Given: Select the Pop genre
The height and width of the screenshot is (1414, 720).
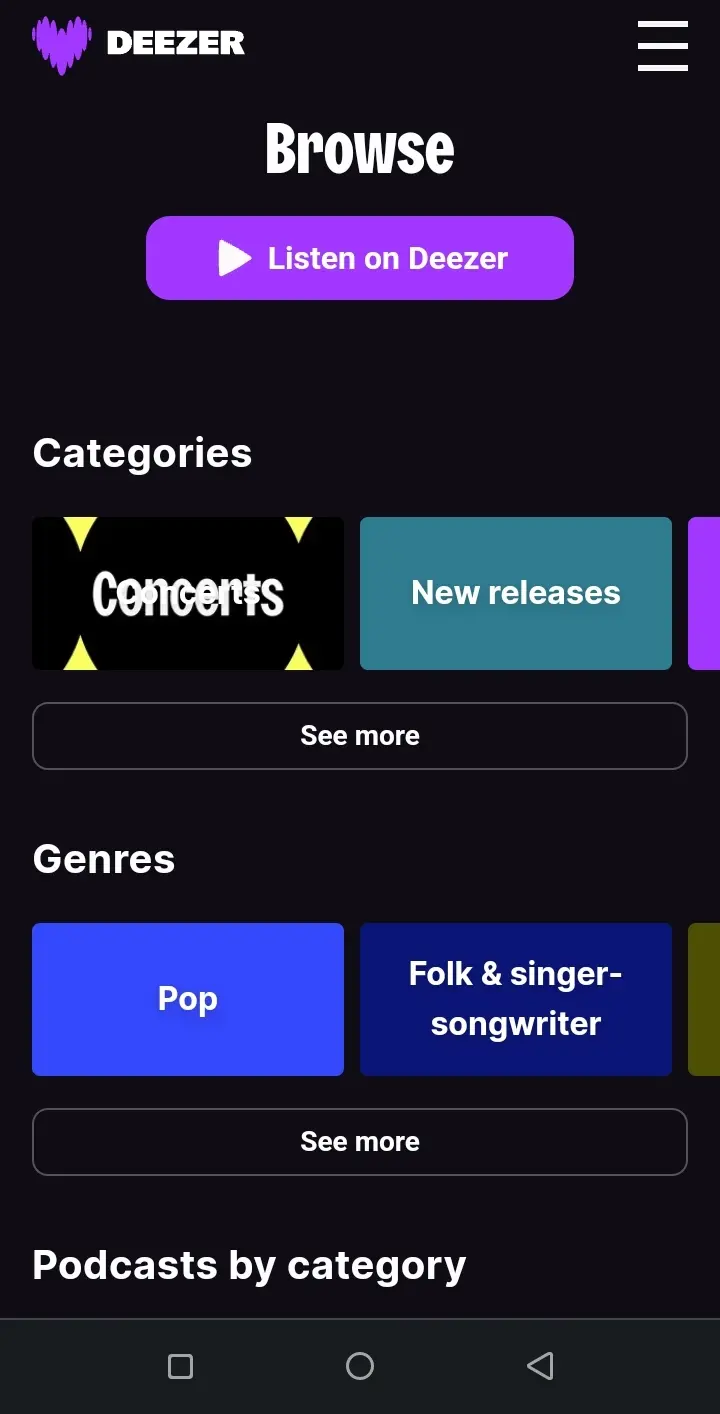Looking at the screenshot, I should (188, 999).
